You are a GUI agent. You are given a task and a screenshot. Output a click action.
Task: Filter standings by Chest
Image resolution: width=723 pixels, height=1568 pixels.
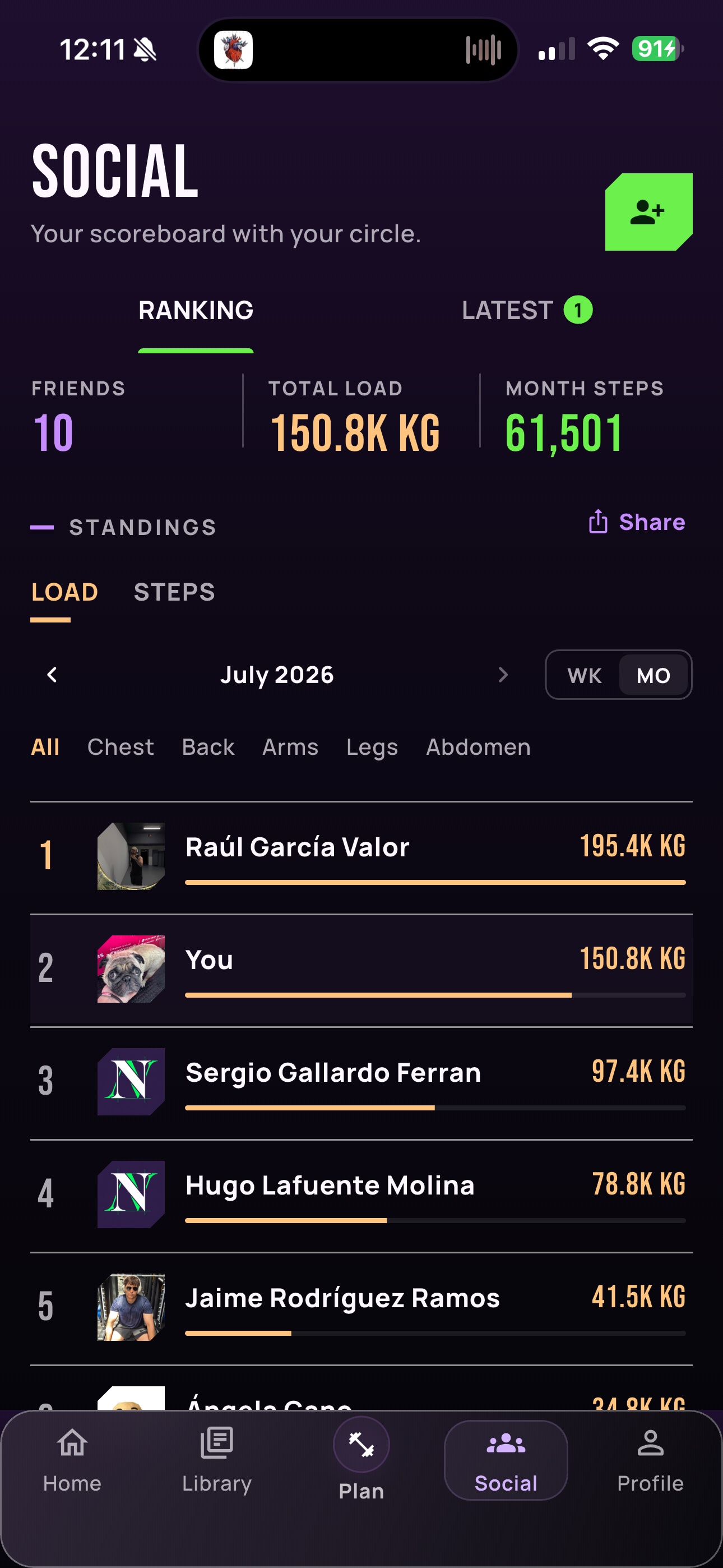point(121,747)
